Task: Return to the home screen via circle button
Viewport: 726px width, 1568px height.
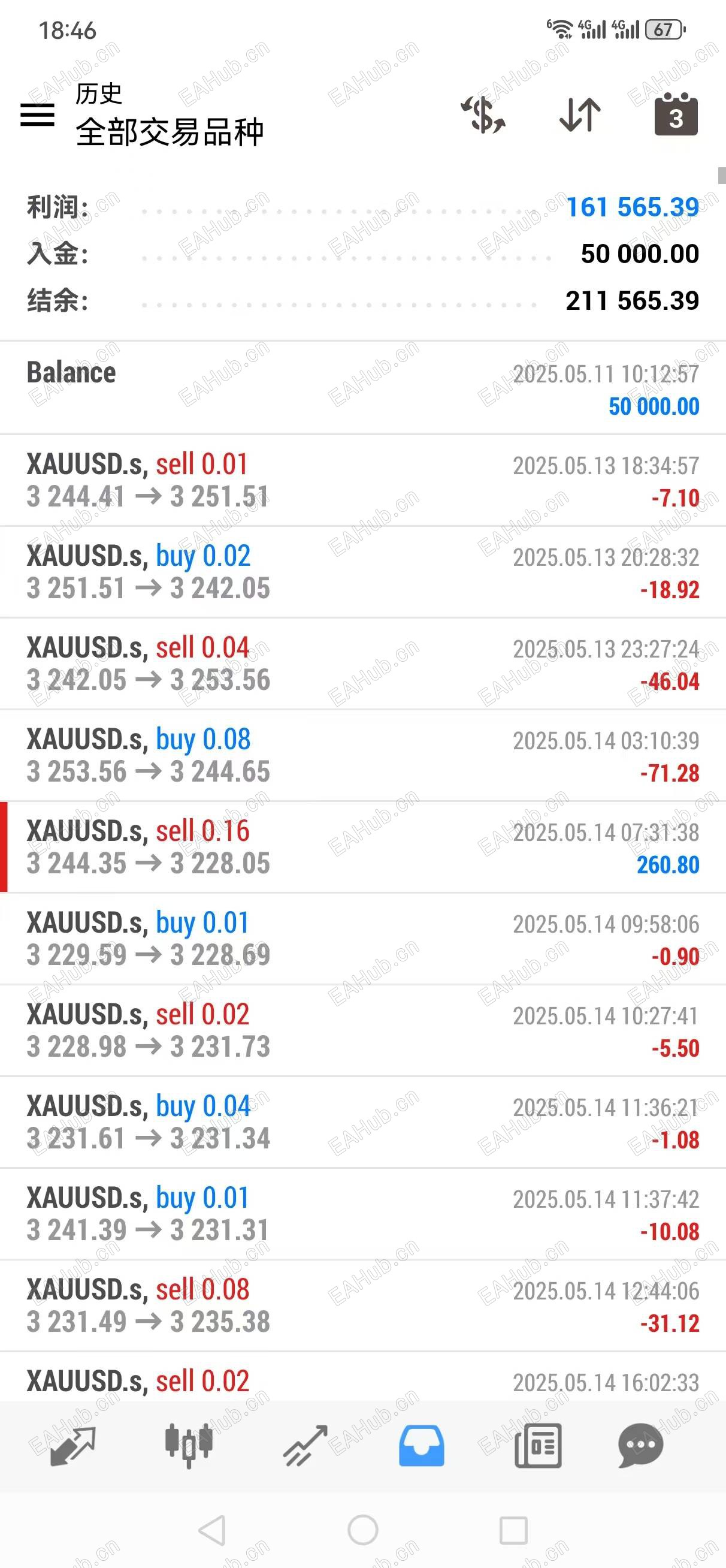Action: pos(362,1530)
